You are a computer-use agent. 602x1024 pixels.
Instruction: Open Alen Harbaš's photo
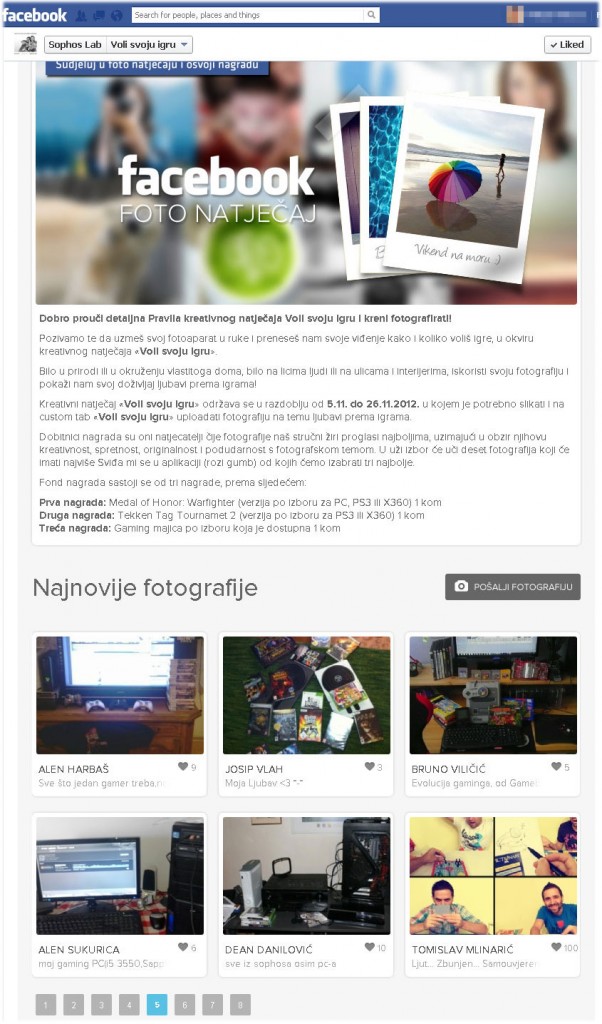coord(119,695)
